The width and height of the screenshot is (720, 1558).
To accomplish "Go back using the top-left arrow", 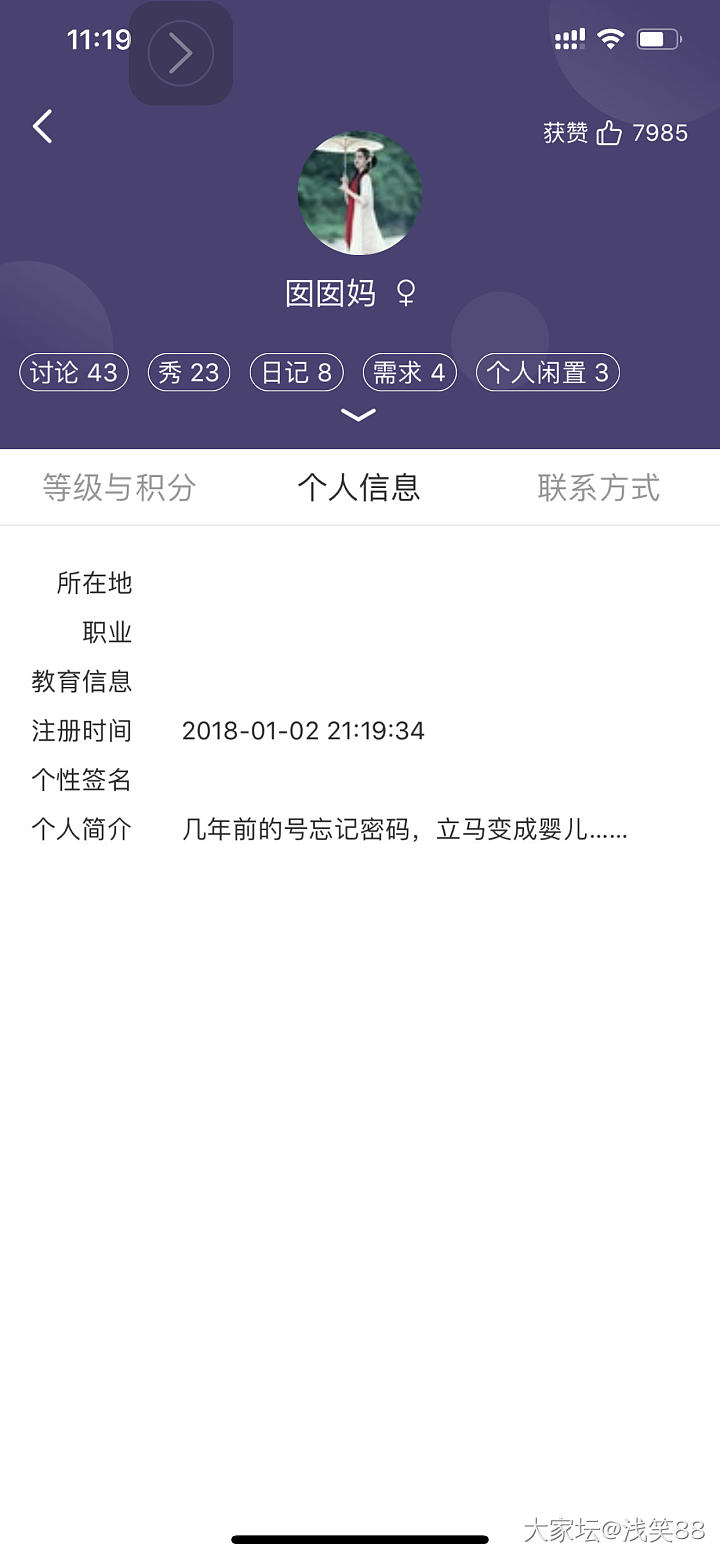I will click(x=42, y=127).
